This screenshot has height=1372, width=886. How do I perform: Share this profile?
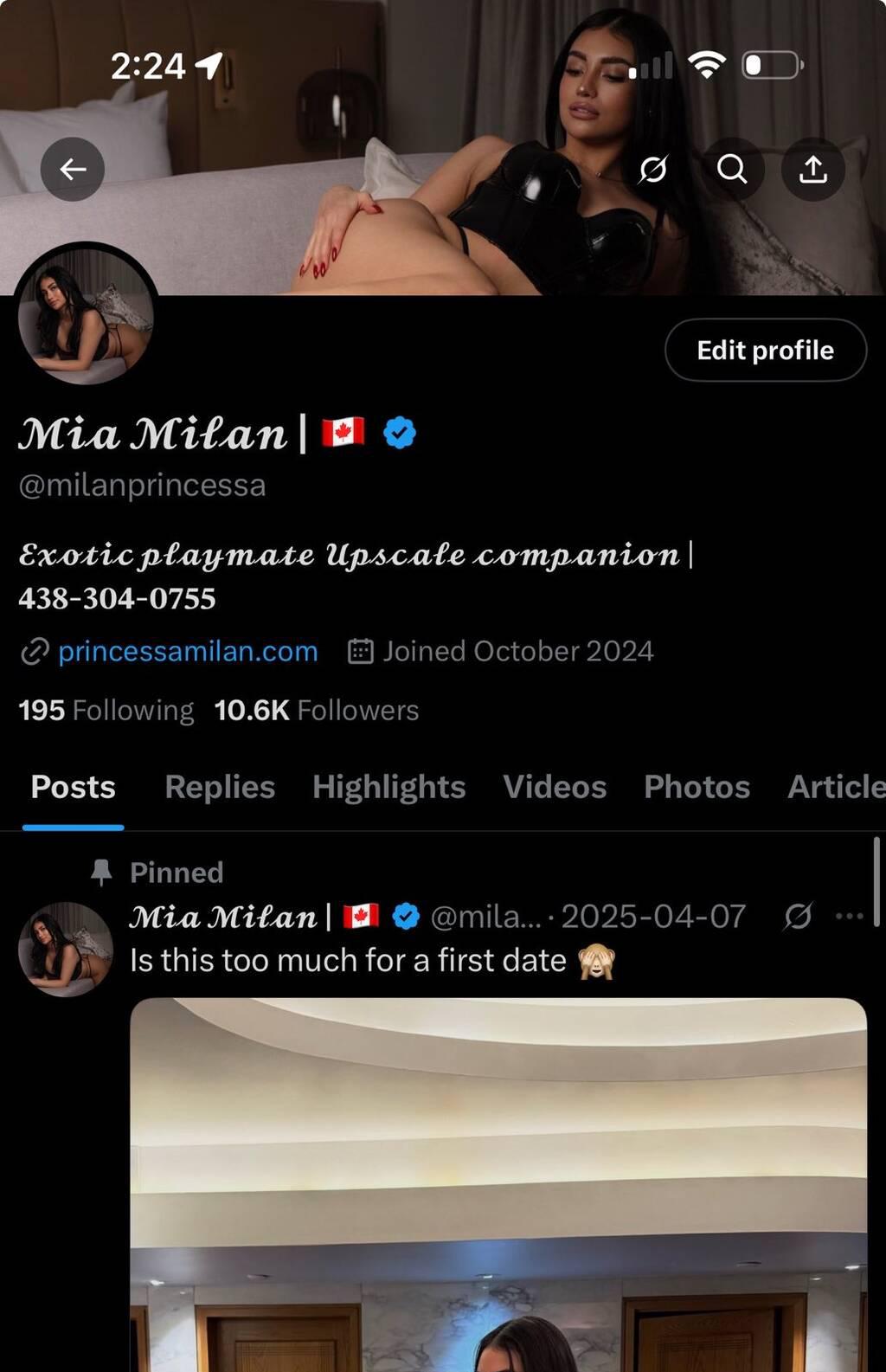[x=812, y=170]
